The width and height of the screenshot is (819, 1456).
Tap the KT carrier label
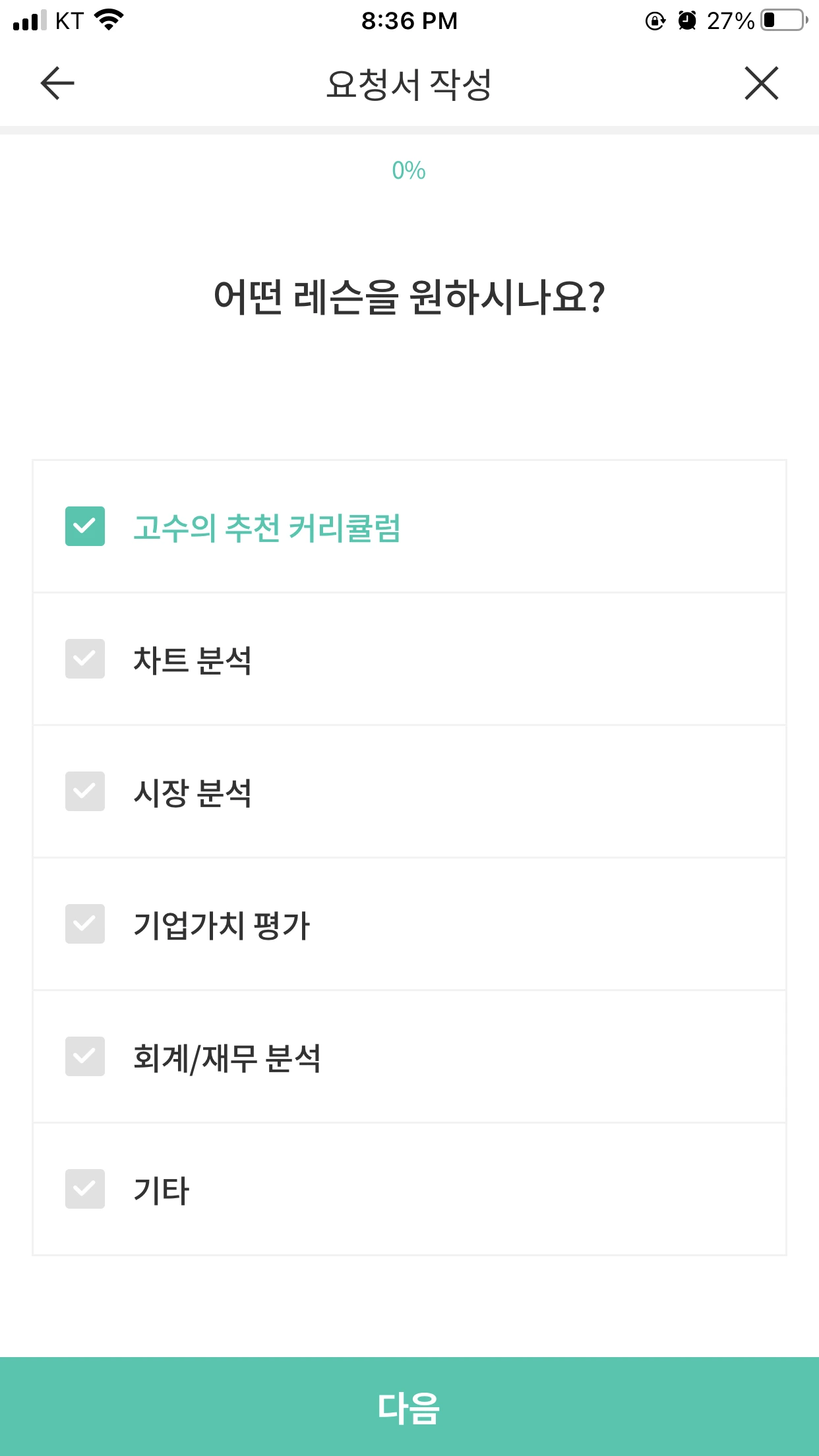(69, 20)
